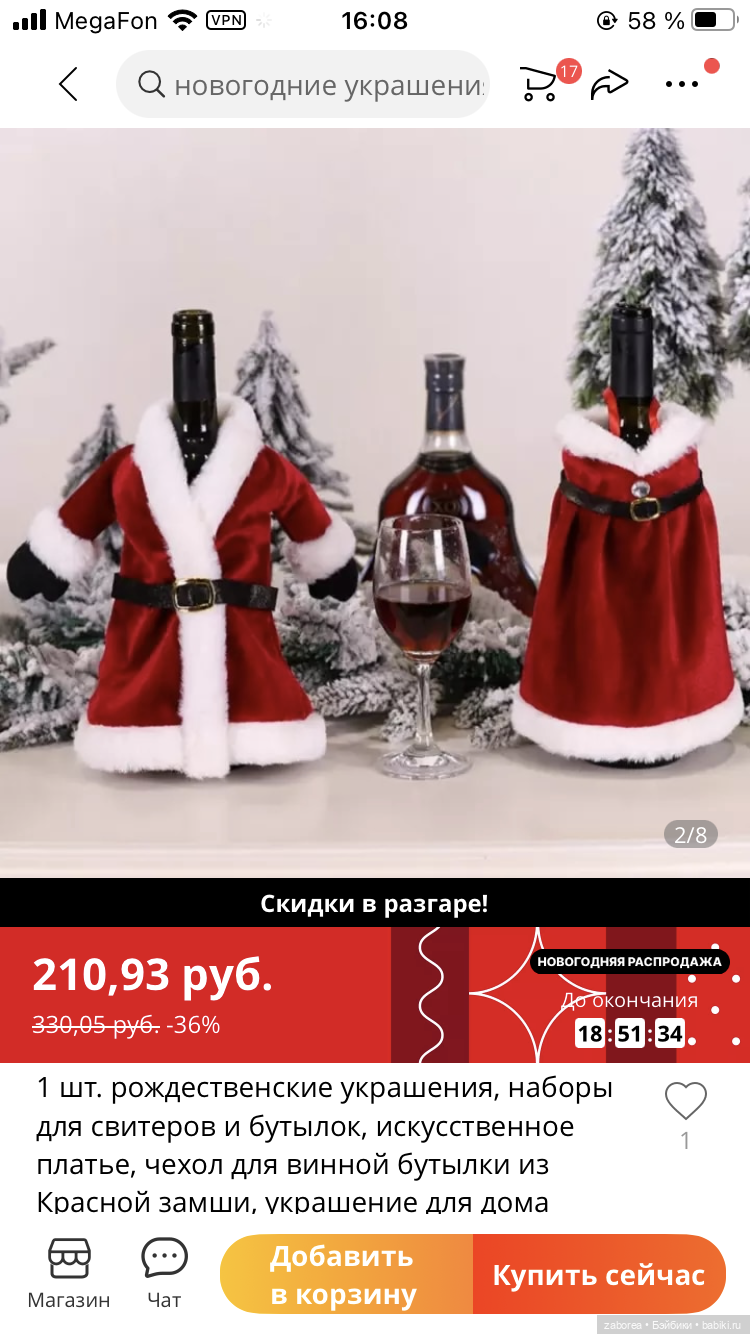Open the three-dot overflow menu
This screenshot has width=750, height=1334.
(x=682, y=85)
